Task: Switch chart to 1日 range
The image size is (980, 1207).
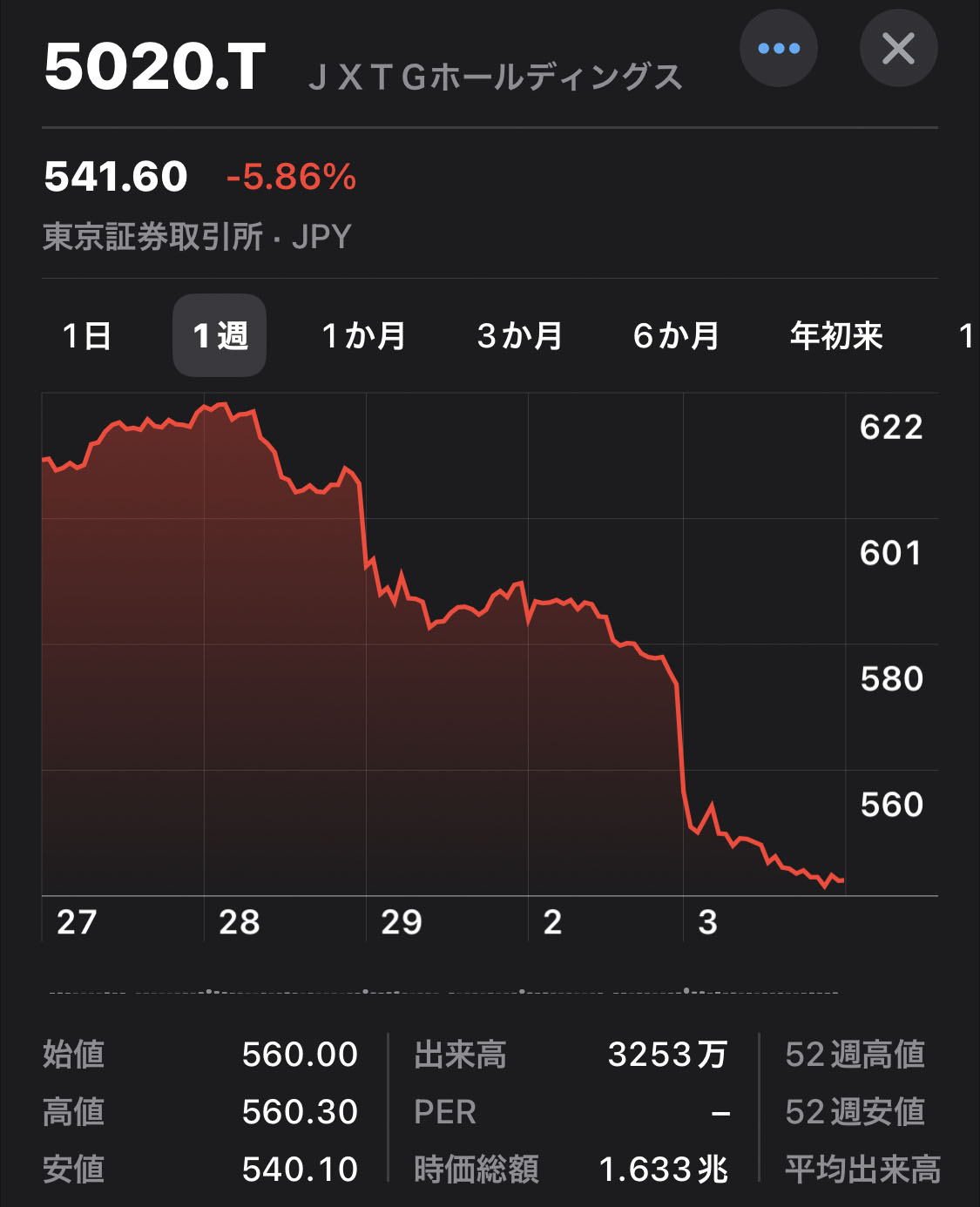Action: [87, 336]
